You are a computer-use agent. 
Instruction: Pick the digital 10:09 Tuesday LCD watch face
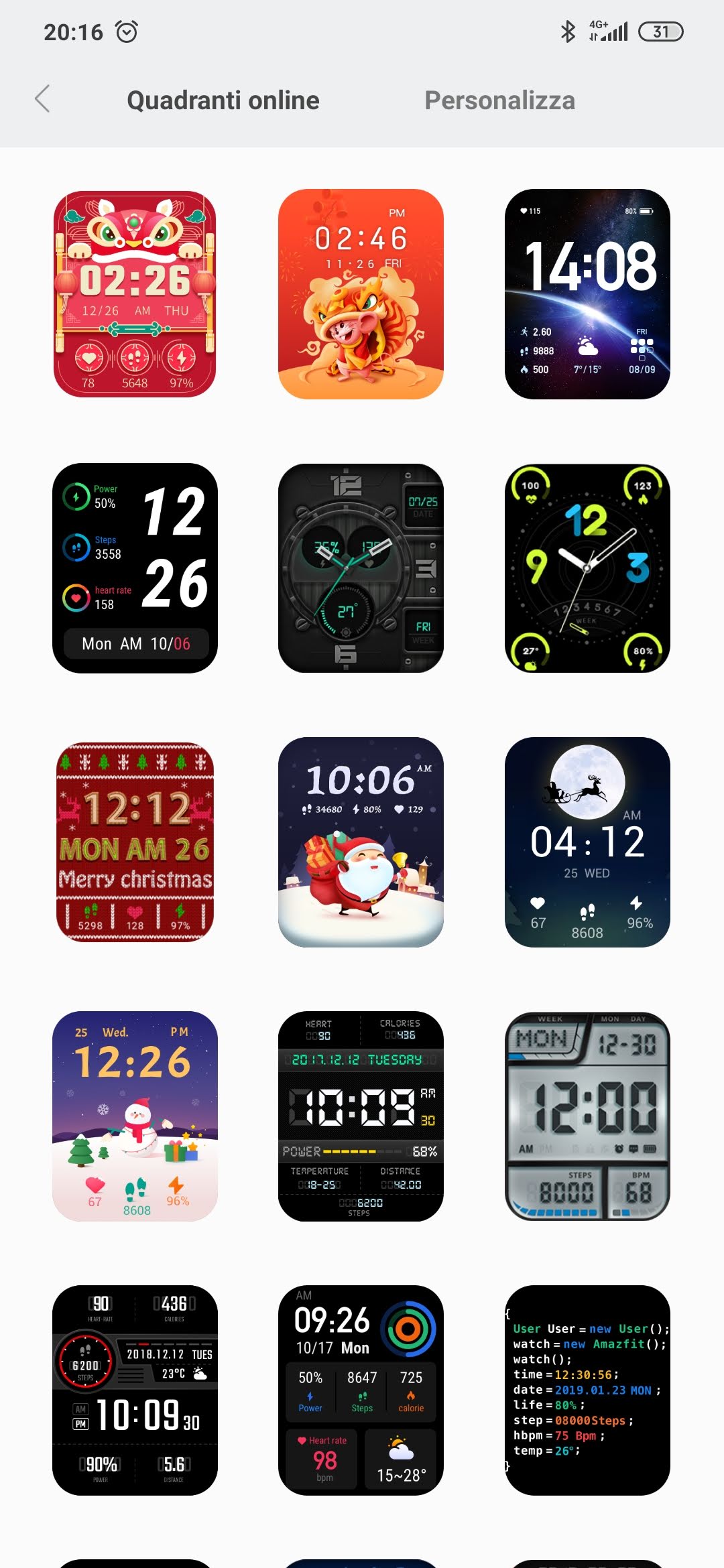361,1116
